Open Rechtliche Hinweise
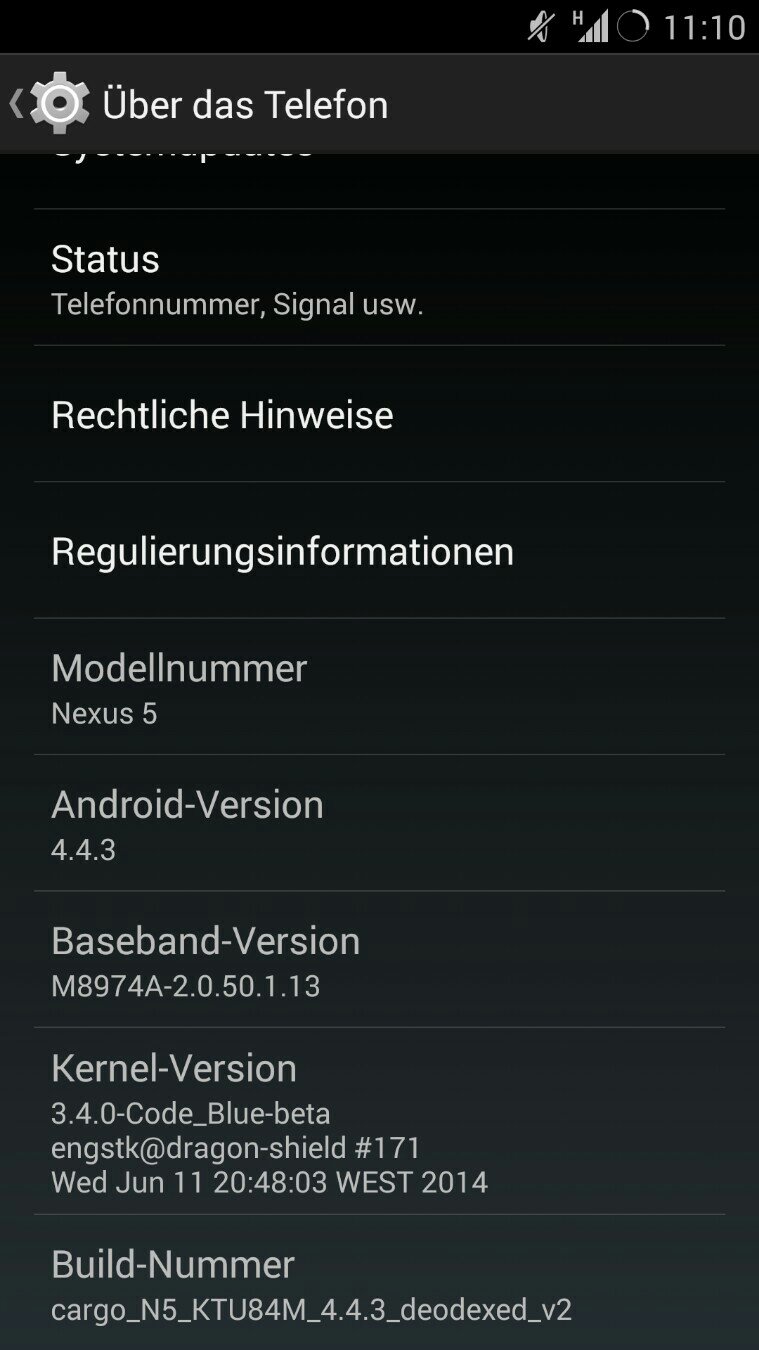The image size is (759, 1350). point(379,415)
